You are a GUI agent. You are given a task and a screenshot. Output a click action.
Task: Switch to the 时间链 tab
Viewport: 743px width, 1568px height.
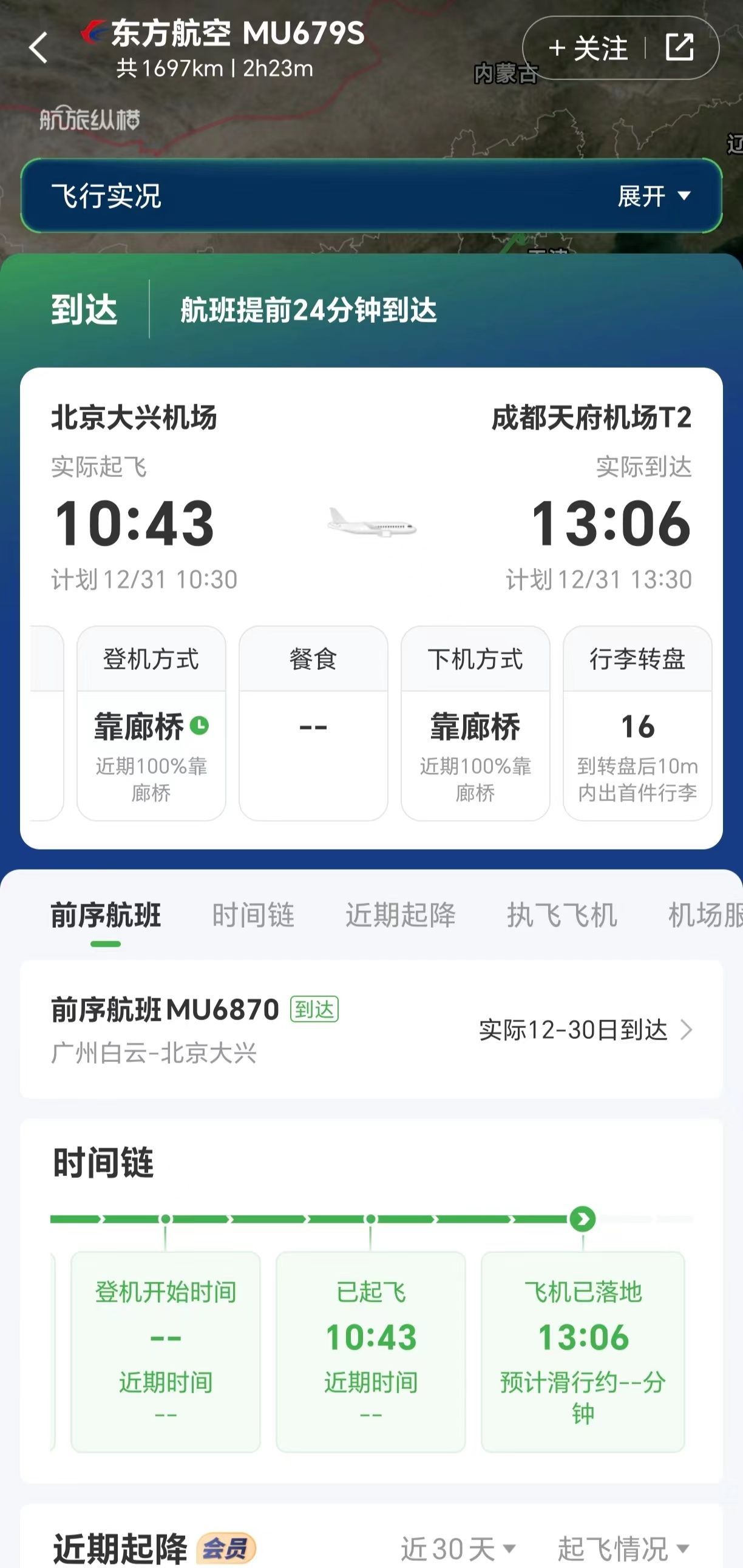(x=253, y=915)
